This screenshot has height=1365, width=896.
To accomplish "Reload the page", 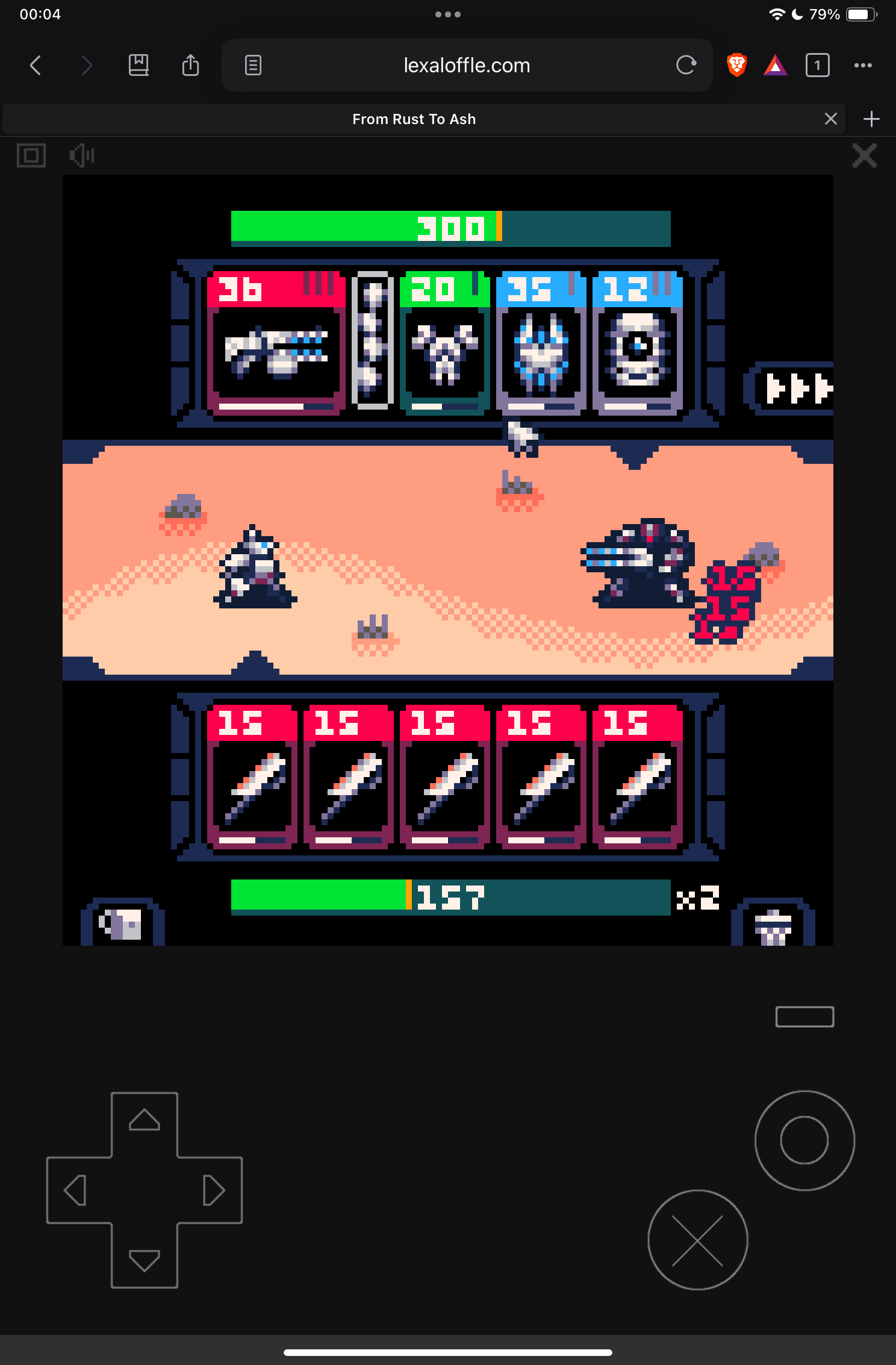I will (686, 65).
